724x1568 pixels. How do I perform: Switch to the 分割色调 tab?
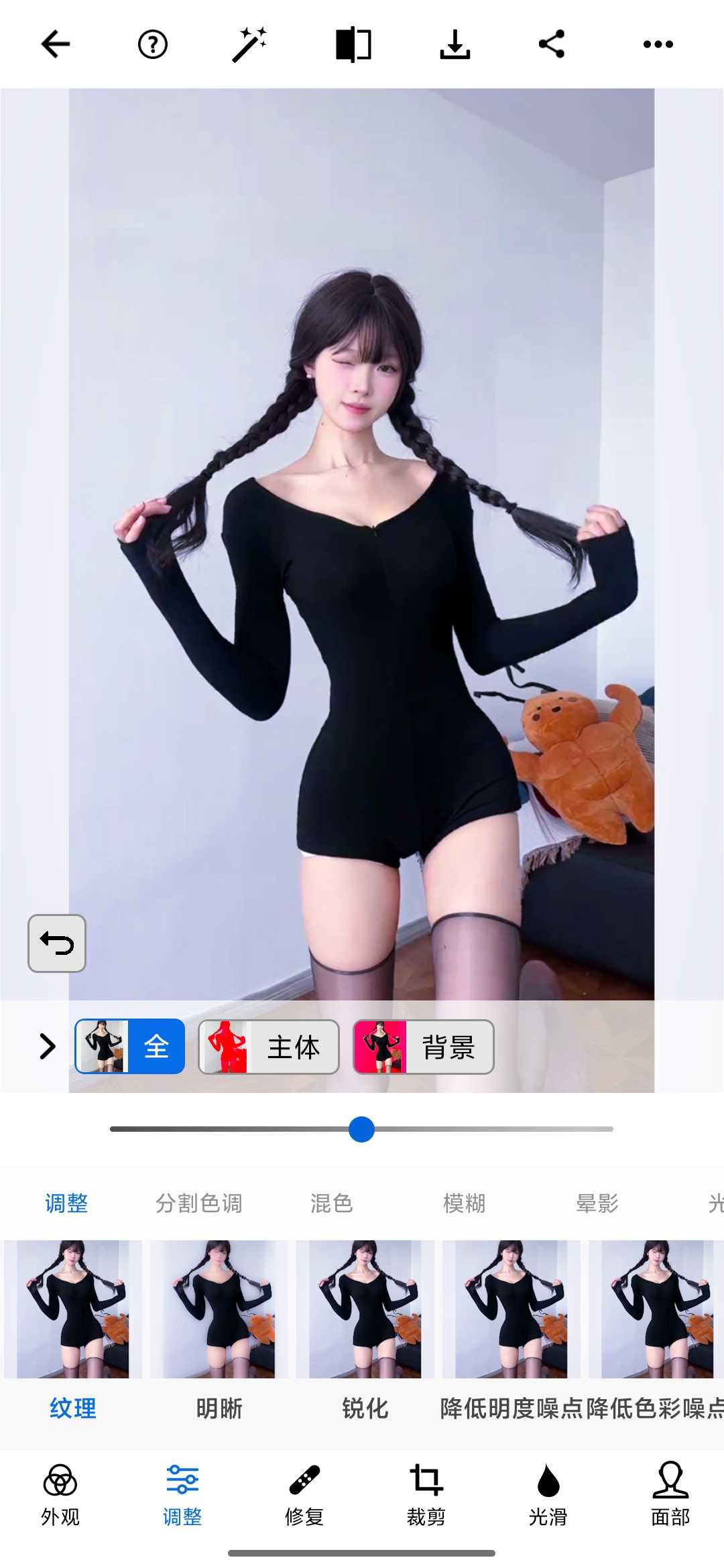(199, 1203)
